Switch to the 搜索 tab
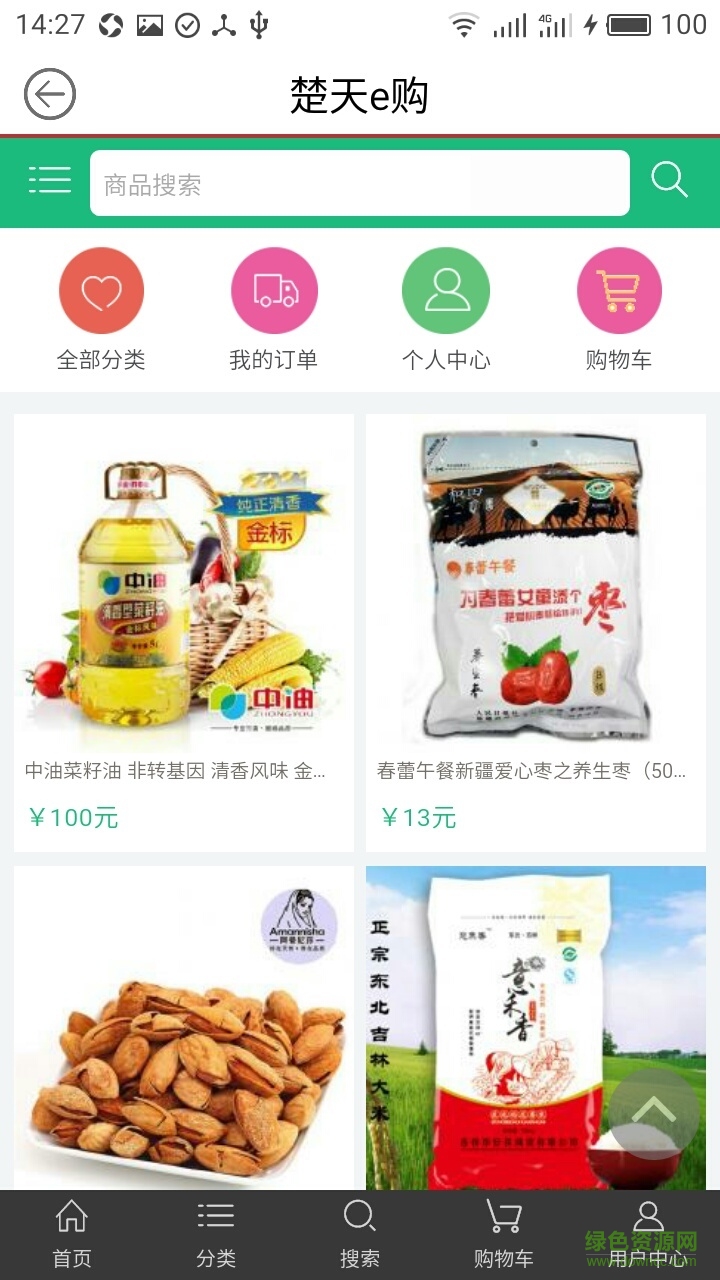720x1280 pixels. point(360,1235)
